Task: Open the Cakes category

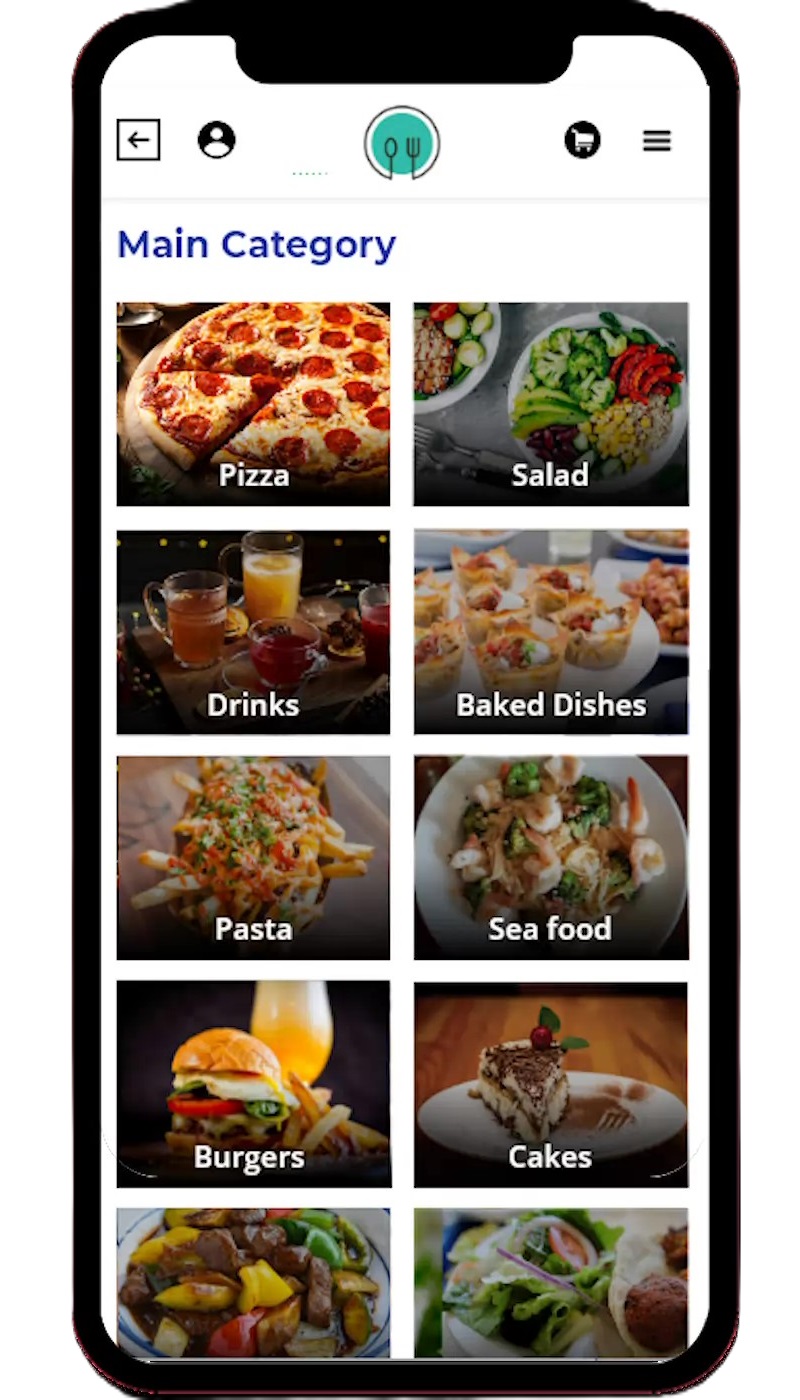Action: point(550,1082)
